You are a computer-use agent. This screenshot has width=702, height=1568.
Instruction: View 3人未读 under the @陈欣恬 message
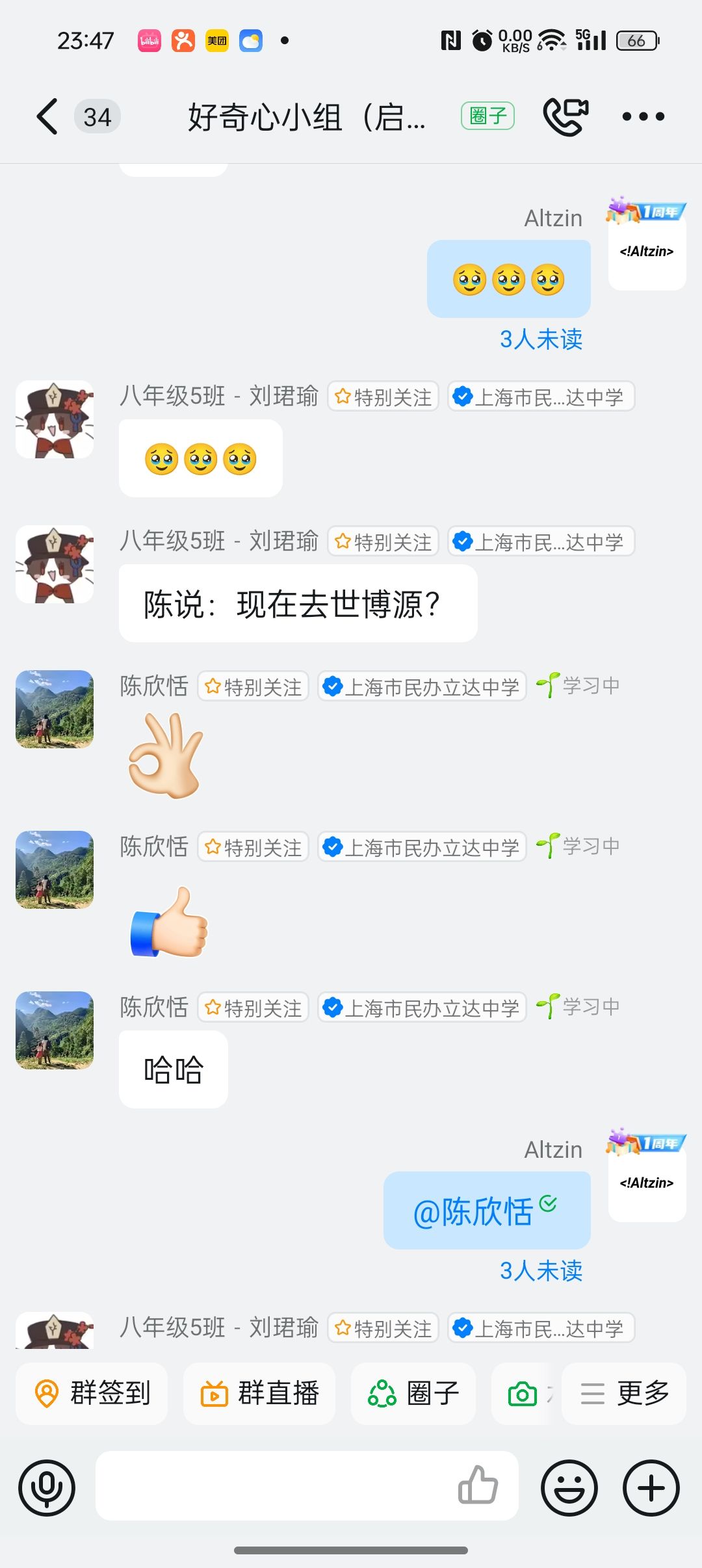[541, 1270]
